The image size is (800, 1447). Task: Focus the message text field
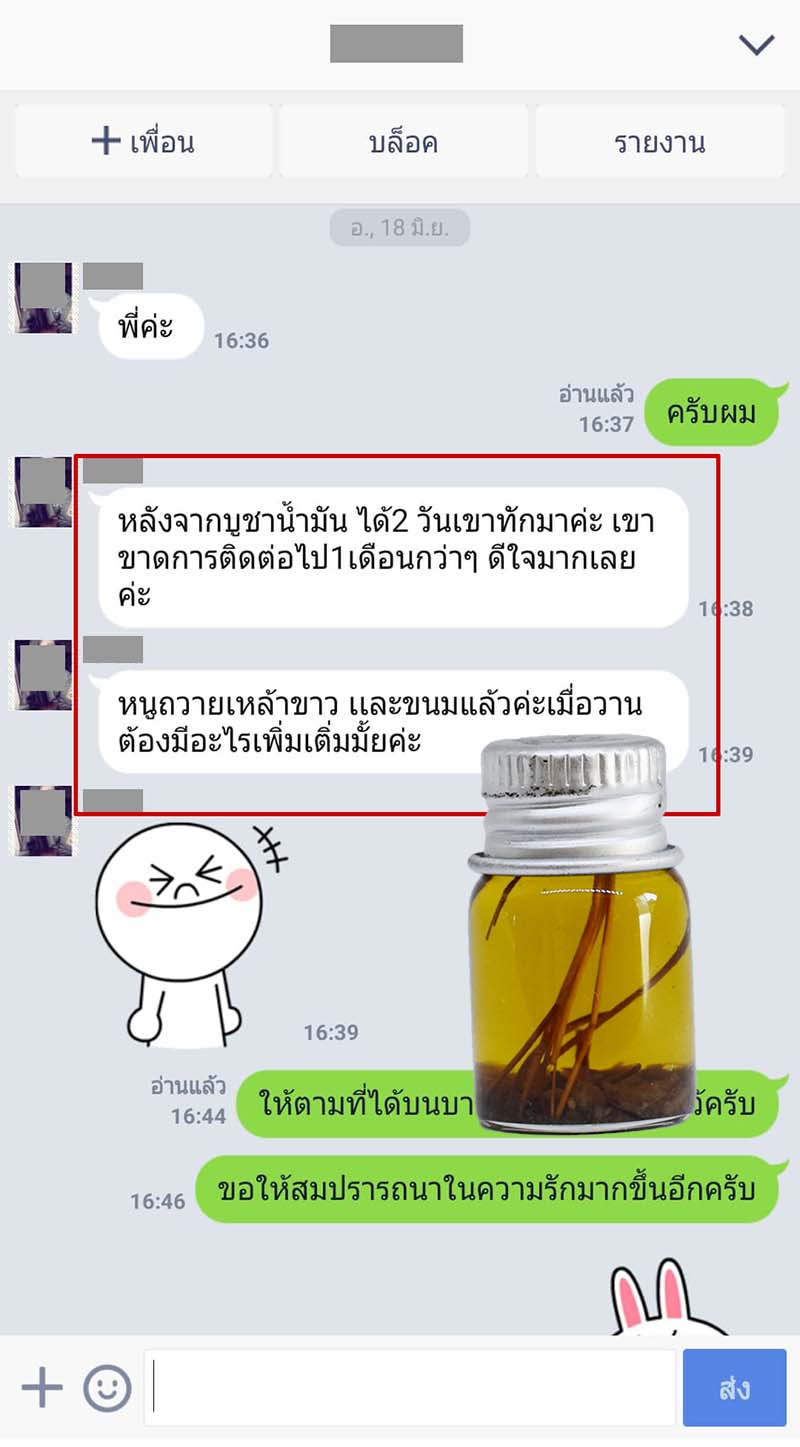pyautogui.click(x=410, y=1387)
